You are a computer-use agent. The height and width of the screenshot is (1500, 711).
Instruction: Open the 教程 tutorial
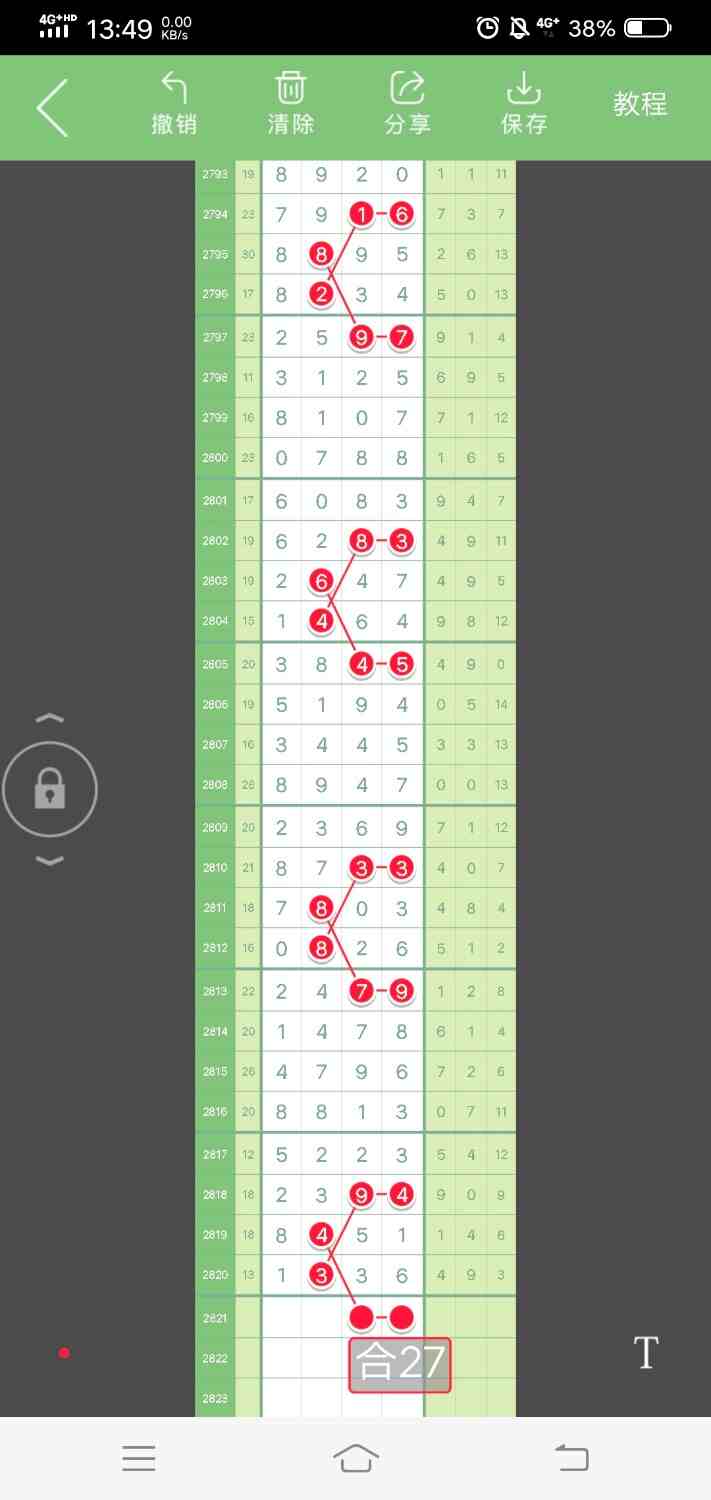[x=640, y=104]
